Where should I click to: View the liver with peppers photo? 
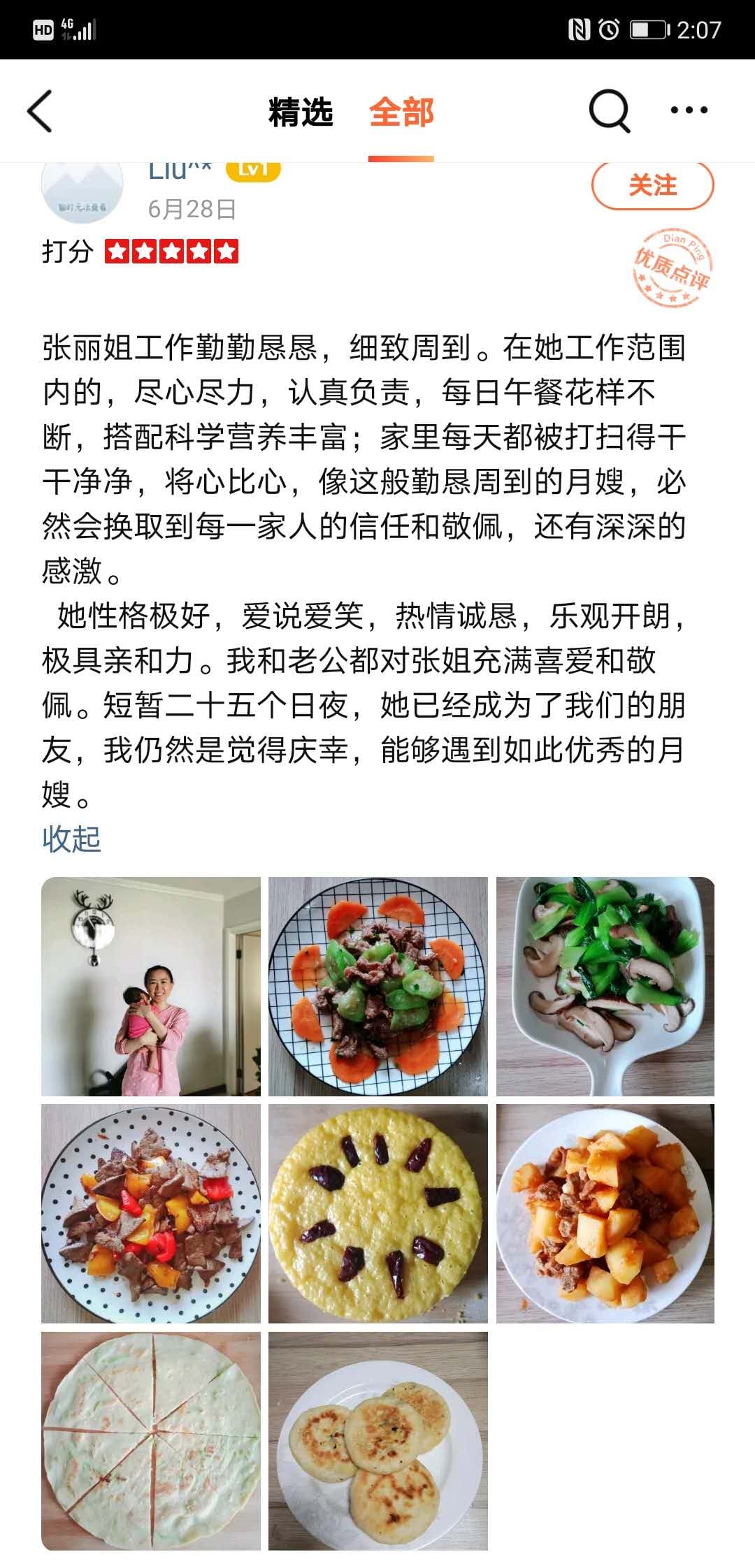click(x=151, y=1213)
